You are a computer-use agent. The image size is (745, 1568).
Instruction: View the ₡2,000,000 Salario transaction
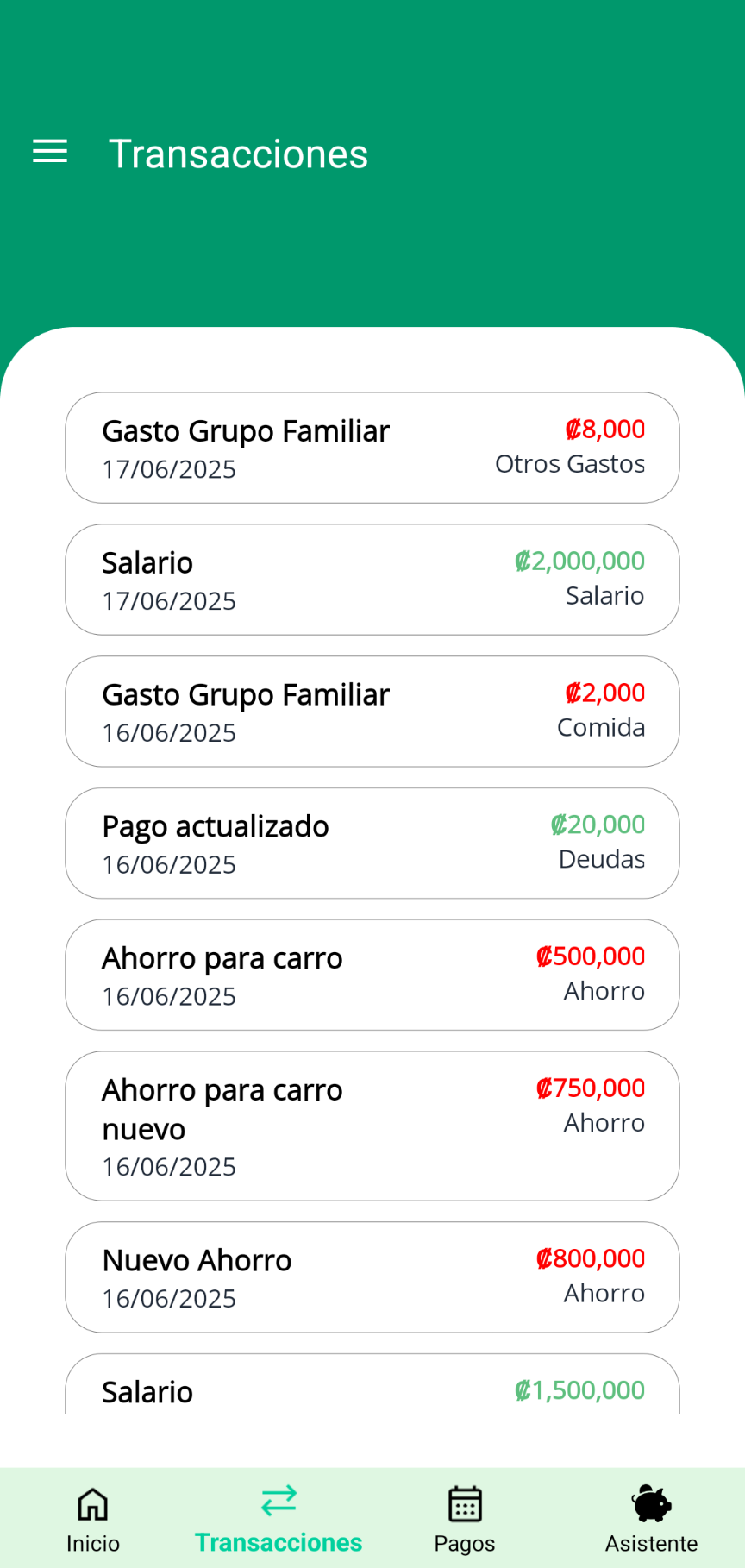point(372,580)
